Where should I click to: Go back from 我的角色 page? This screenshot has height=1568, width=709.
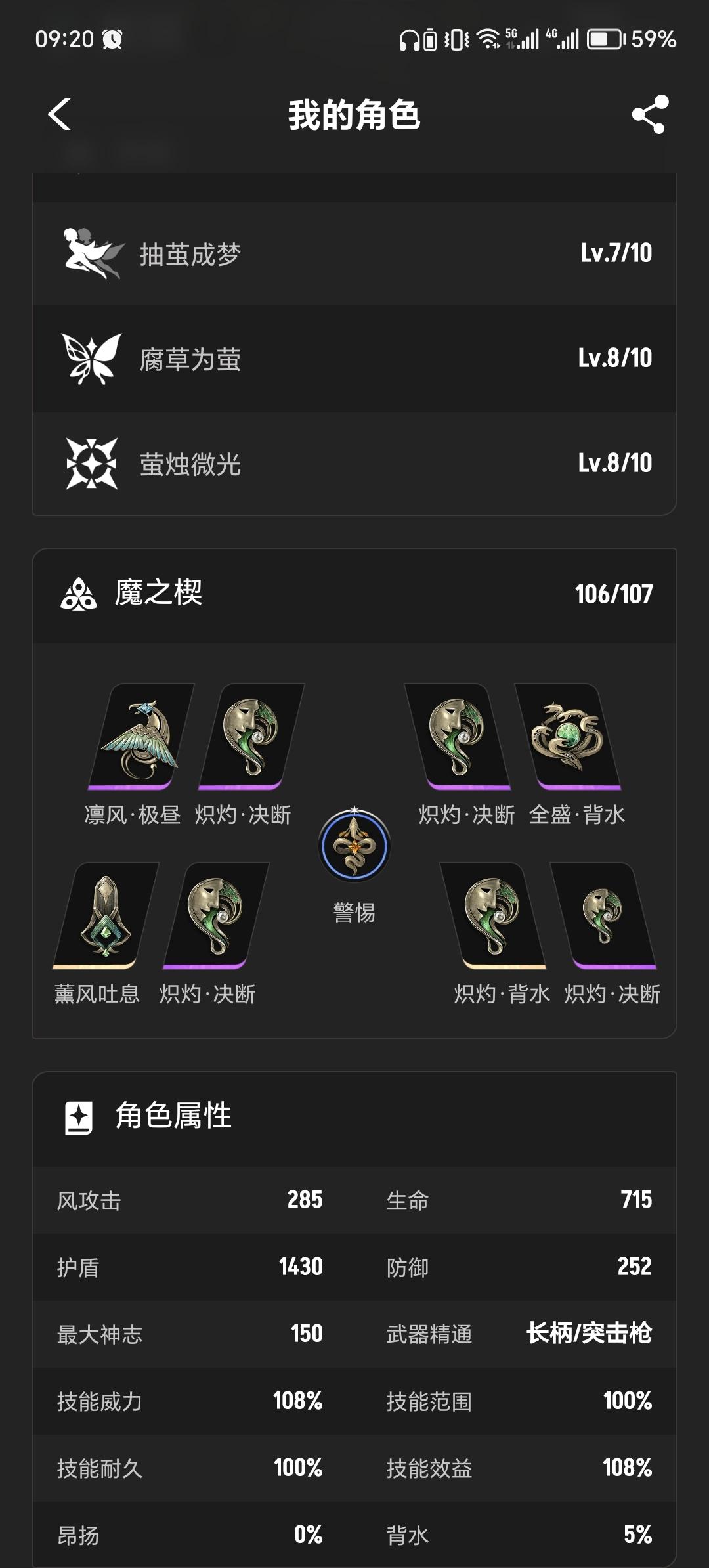(x=60, y=115)
